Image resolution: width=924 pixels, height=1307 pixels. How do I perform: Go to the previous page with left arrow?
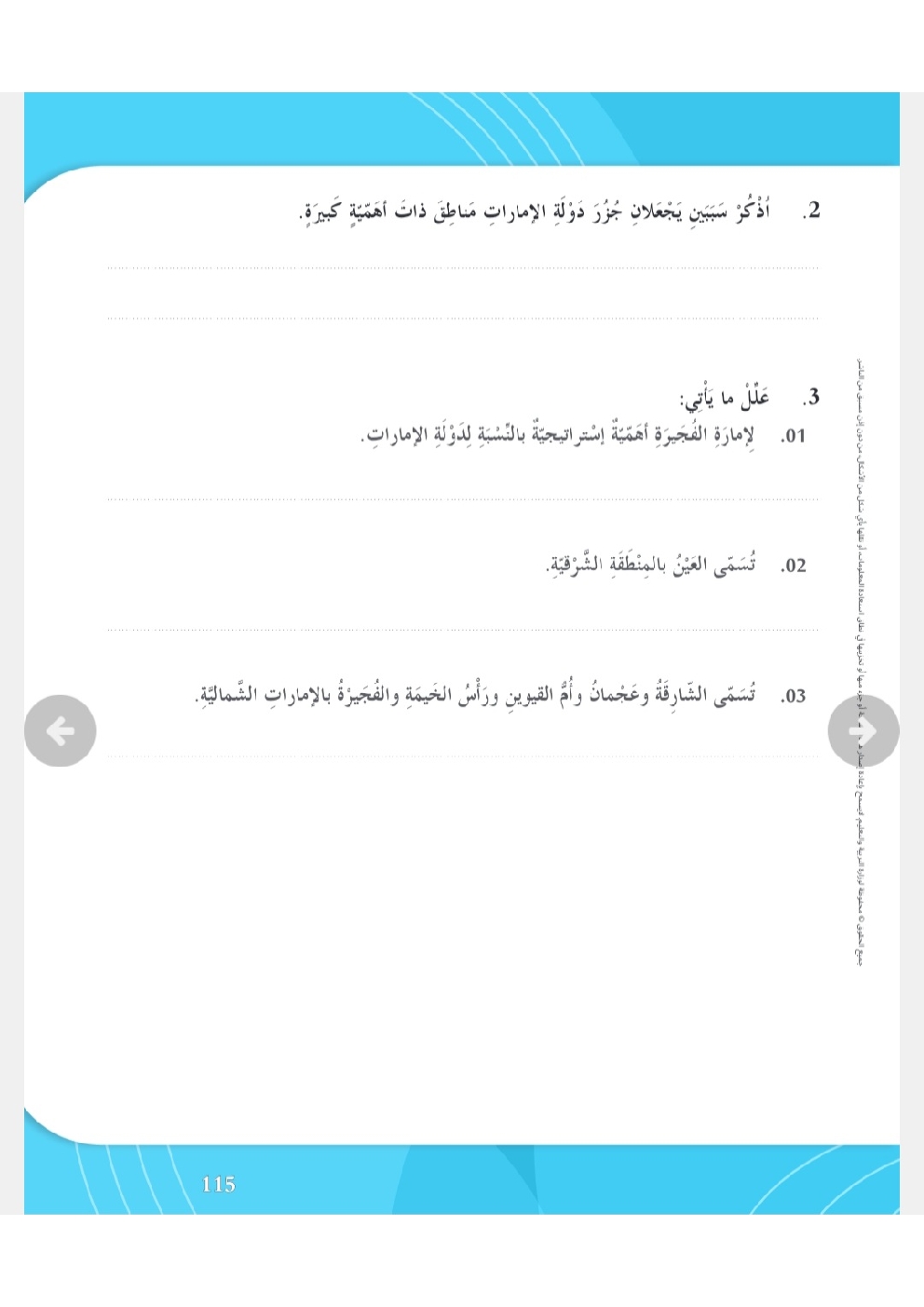(x=61, y=731)
